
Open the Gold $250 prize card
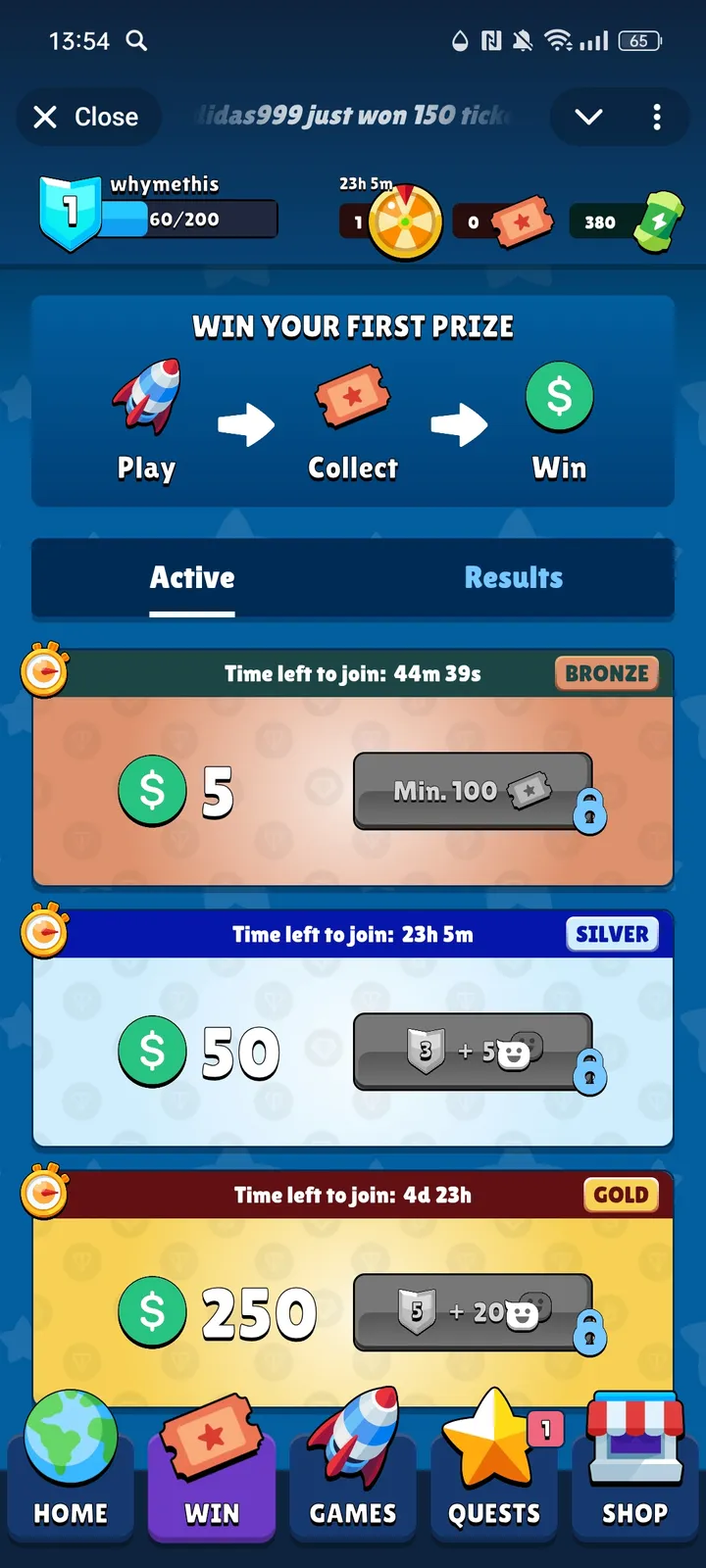(x=196, y=1313)
